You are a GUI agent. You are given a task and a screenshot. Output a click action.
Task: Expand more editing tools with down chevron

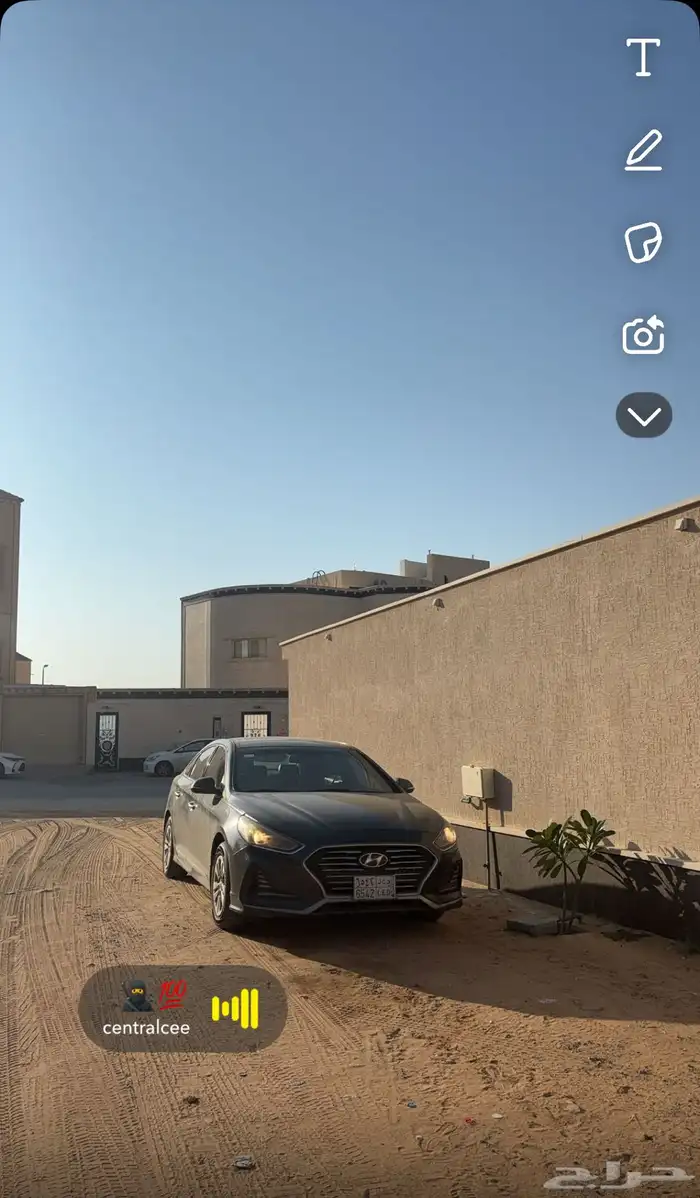pyautogui.click(x=643, y=415)
